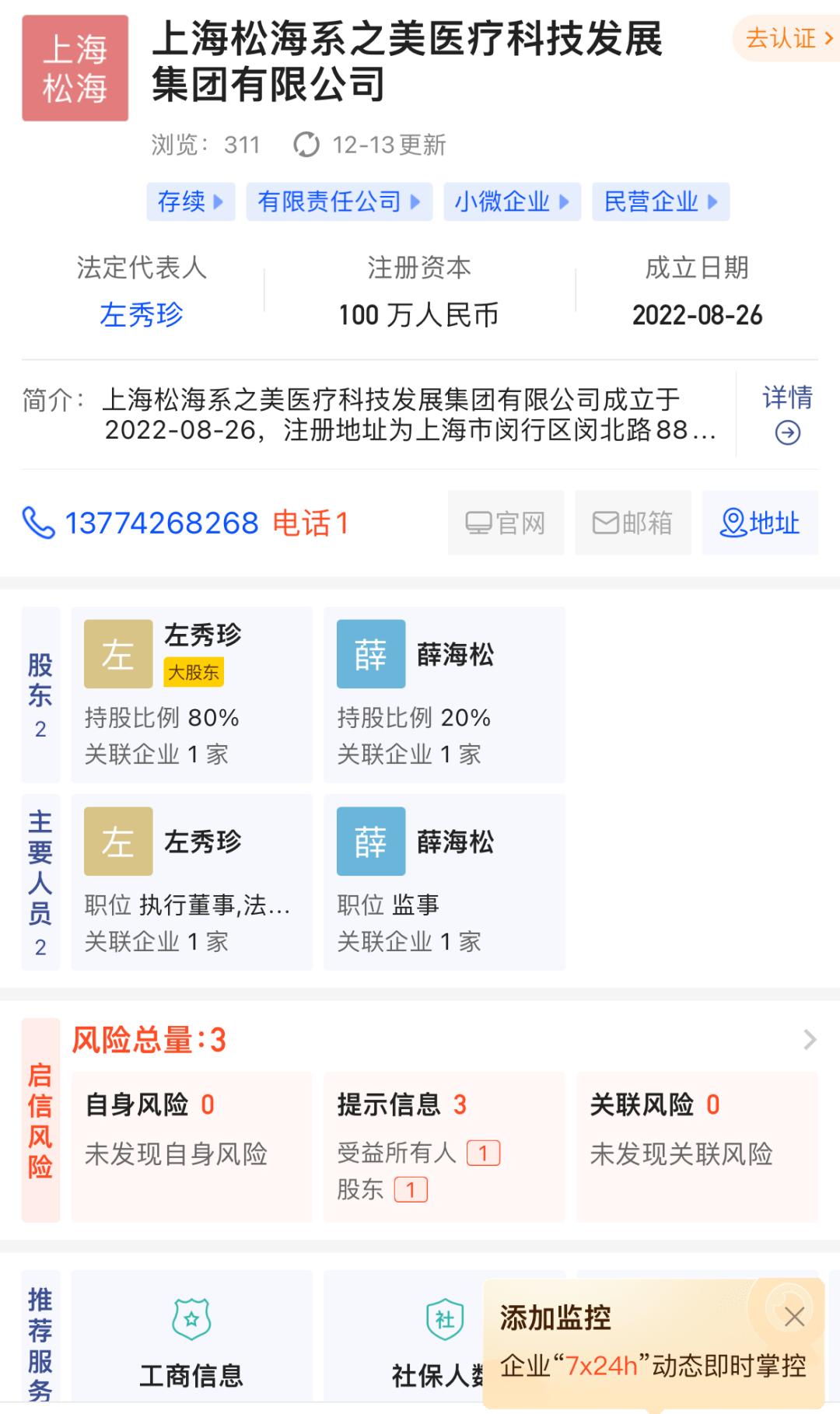This screenshot has height=1414, width=840.
Task: Call phone number 13774268268
Action: pyautogui.click(x=162, y=523)
